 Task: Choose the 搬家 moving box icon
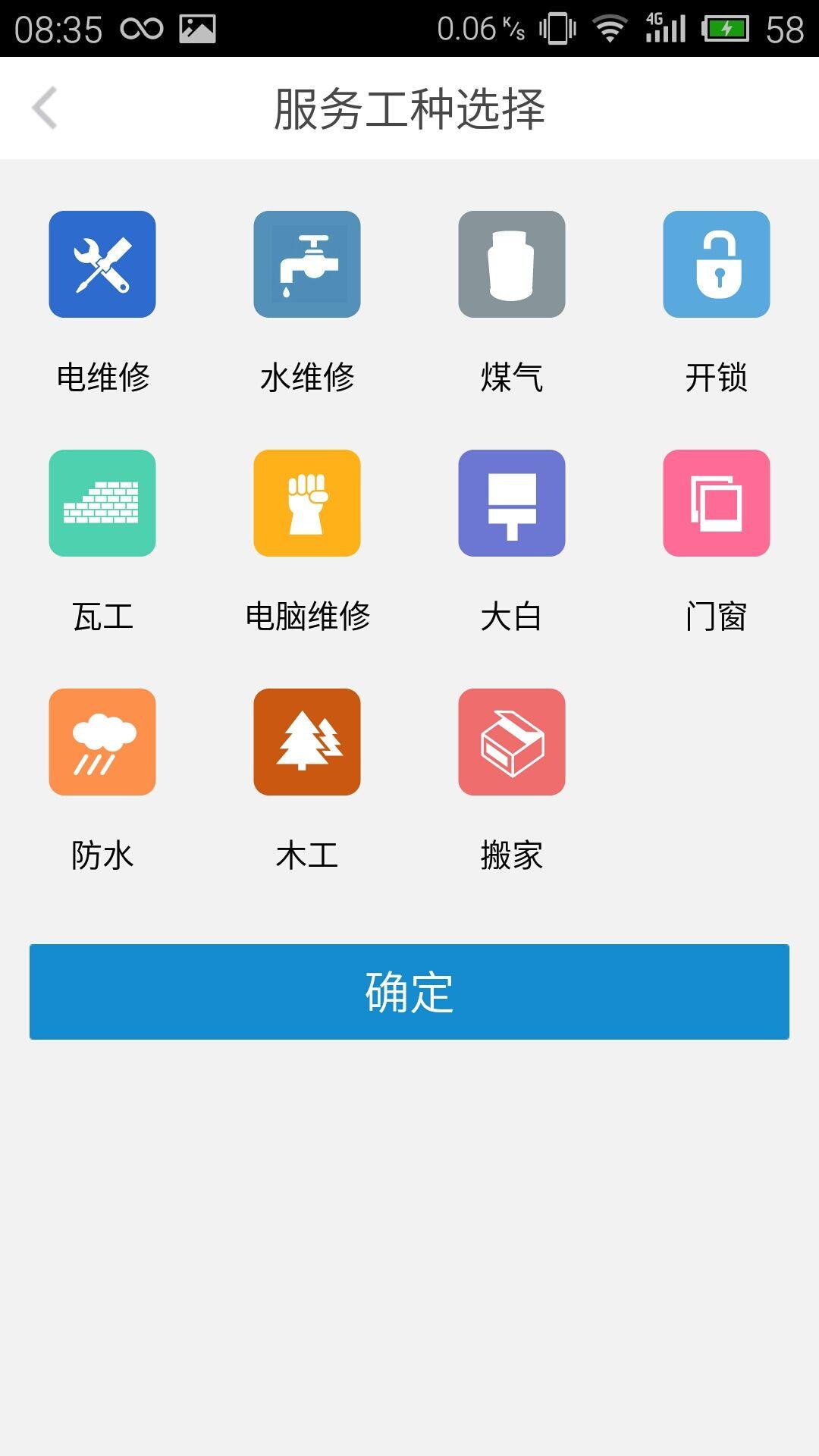click(512, 742)
